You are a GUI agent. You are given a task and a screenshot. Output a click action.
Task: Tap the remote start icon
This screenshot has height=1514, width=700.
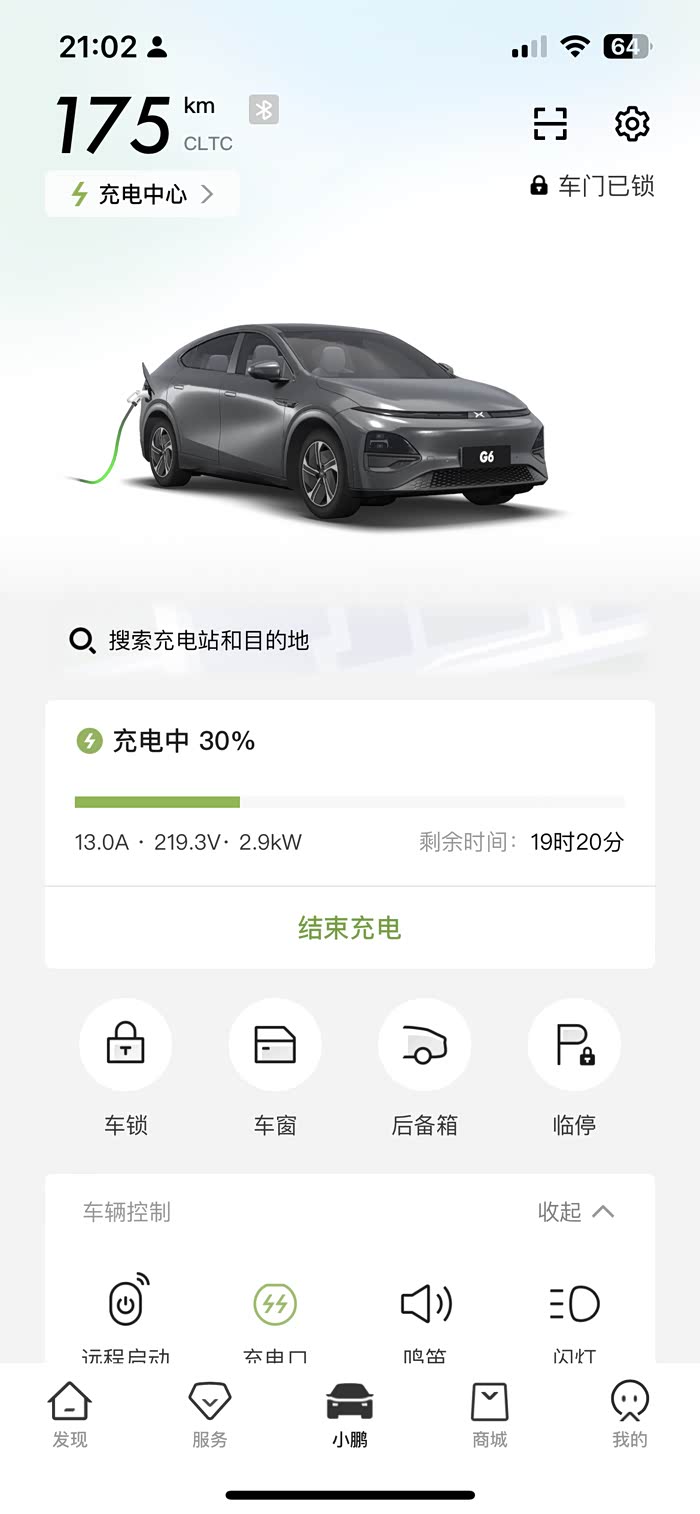(127, 1302)
